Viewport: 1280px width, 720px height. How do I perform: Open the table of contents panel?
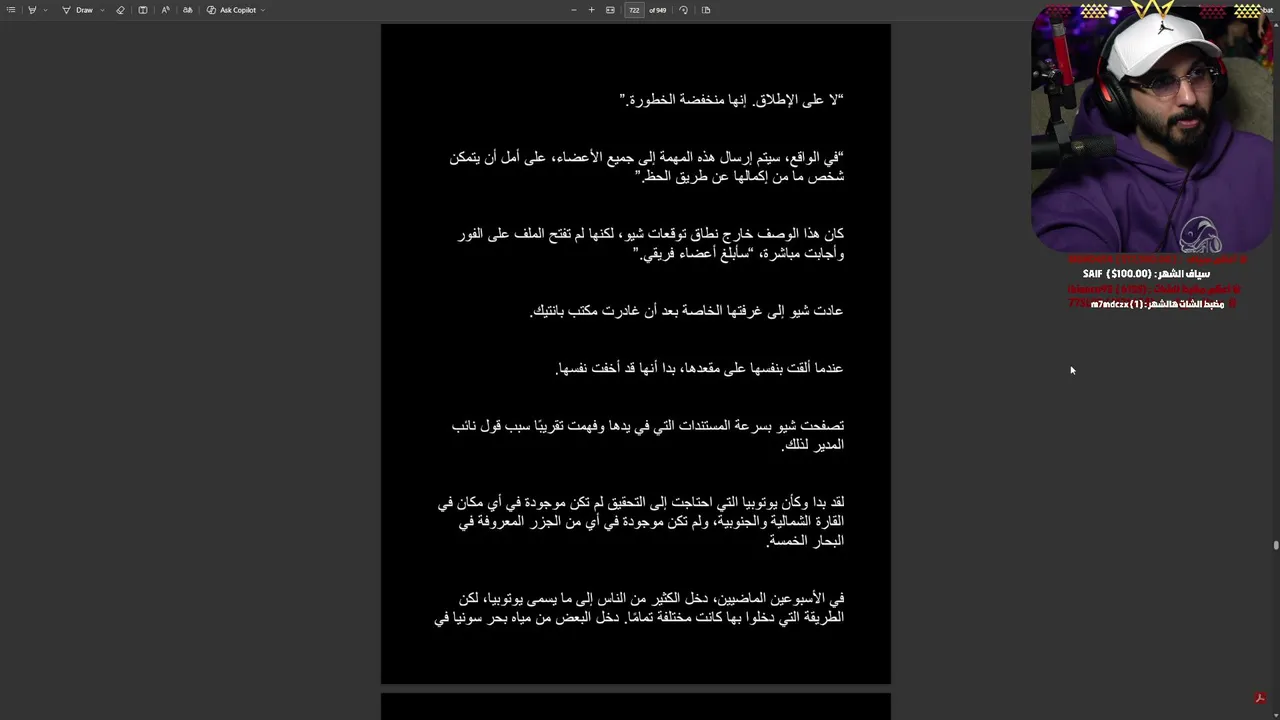point(11,10)
